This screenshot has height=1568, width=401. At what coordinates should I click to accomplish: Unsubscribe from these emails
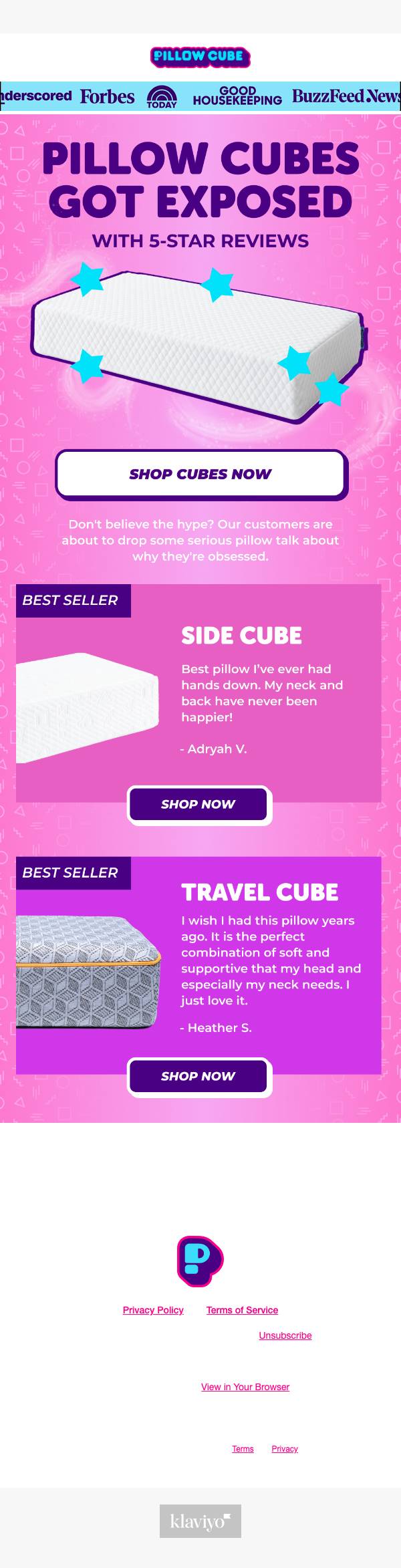[x=285, y=1335]
